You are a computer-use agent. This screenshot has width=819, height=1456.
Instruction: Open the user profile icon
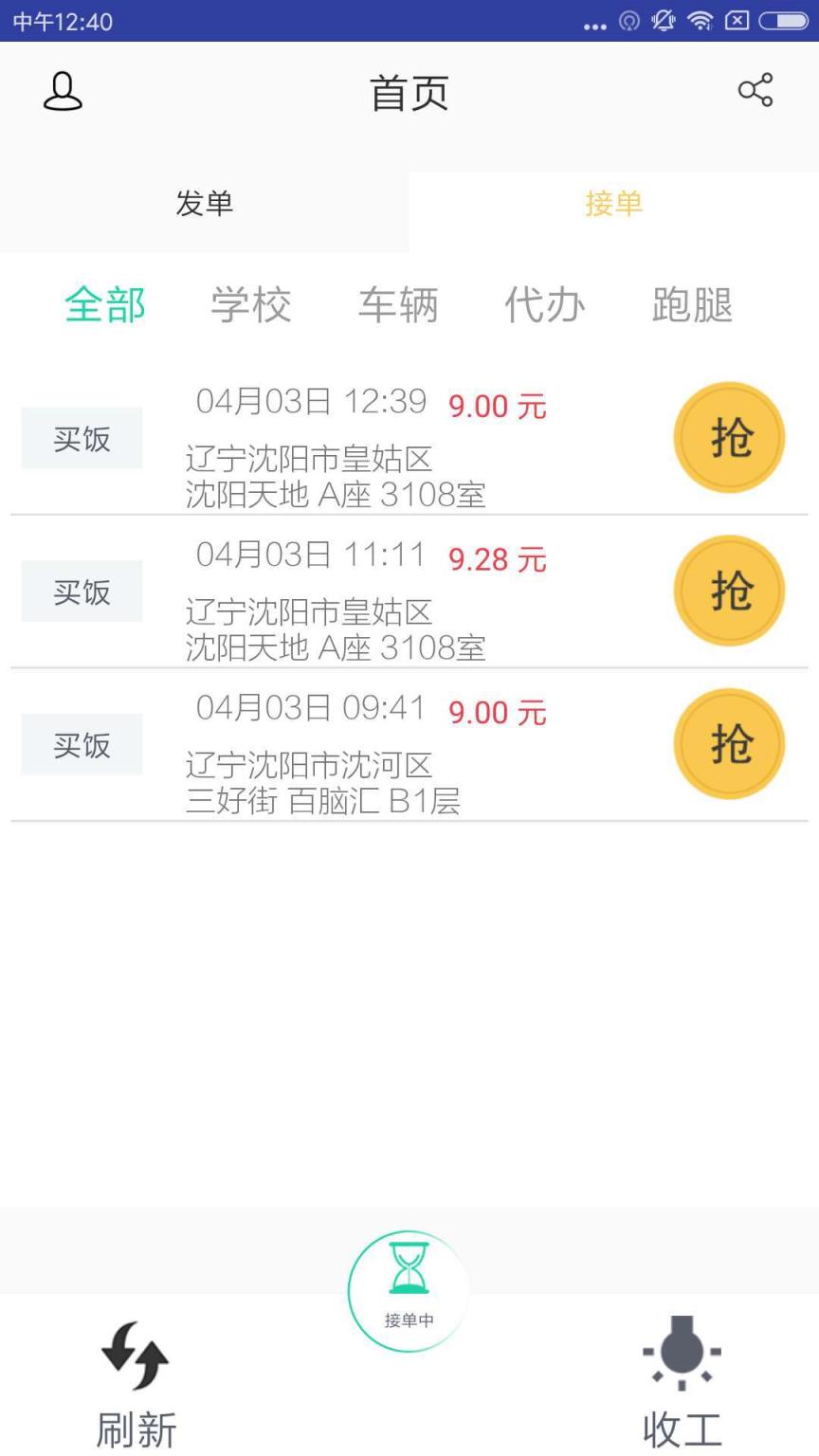(62, 92)
